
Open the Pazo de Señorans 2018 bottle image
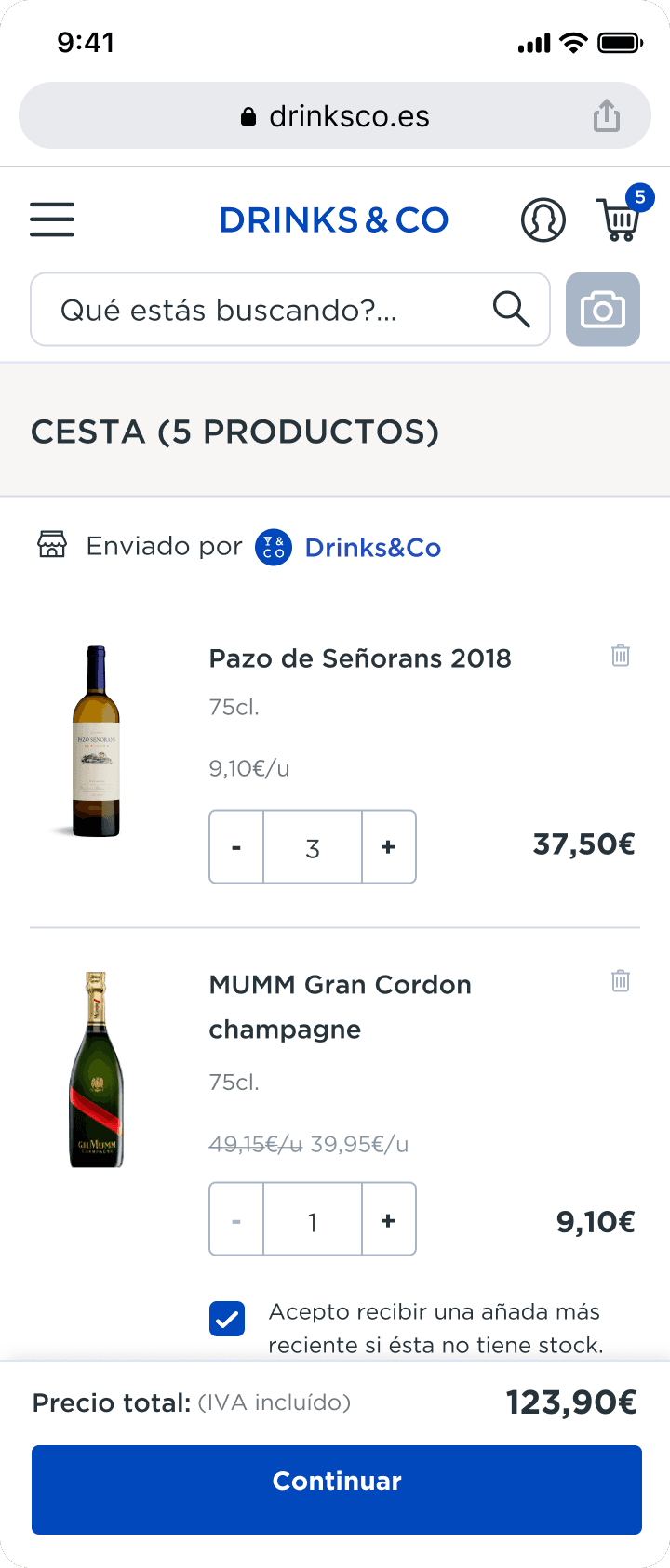(96, 741)
